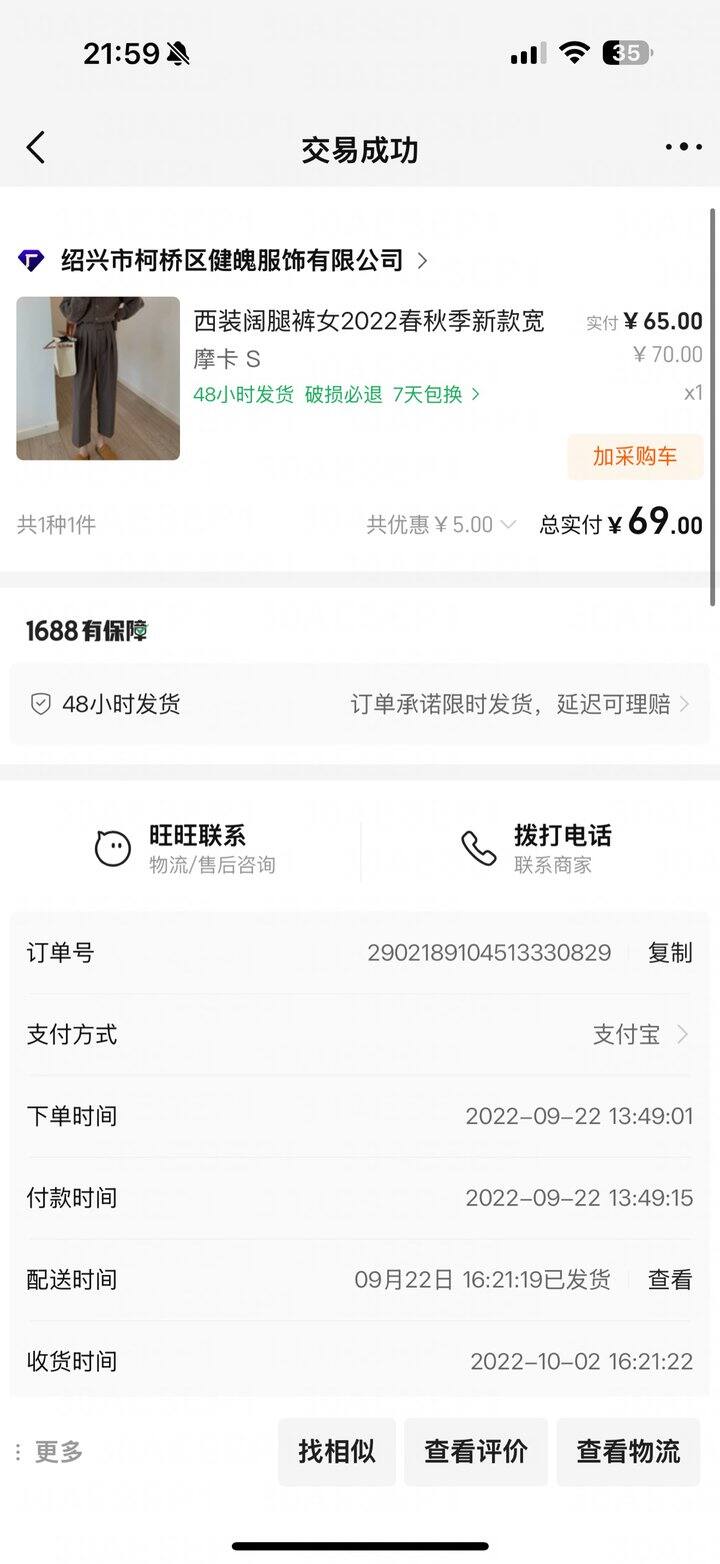Viewport: 720px width, 1564px height.
Task: Go back using the top-left arrow
Action: pyautogui.click(x=36, y=148)
